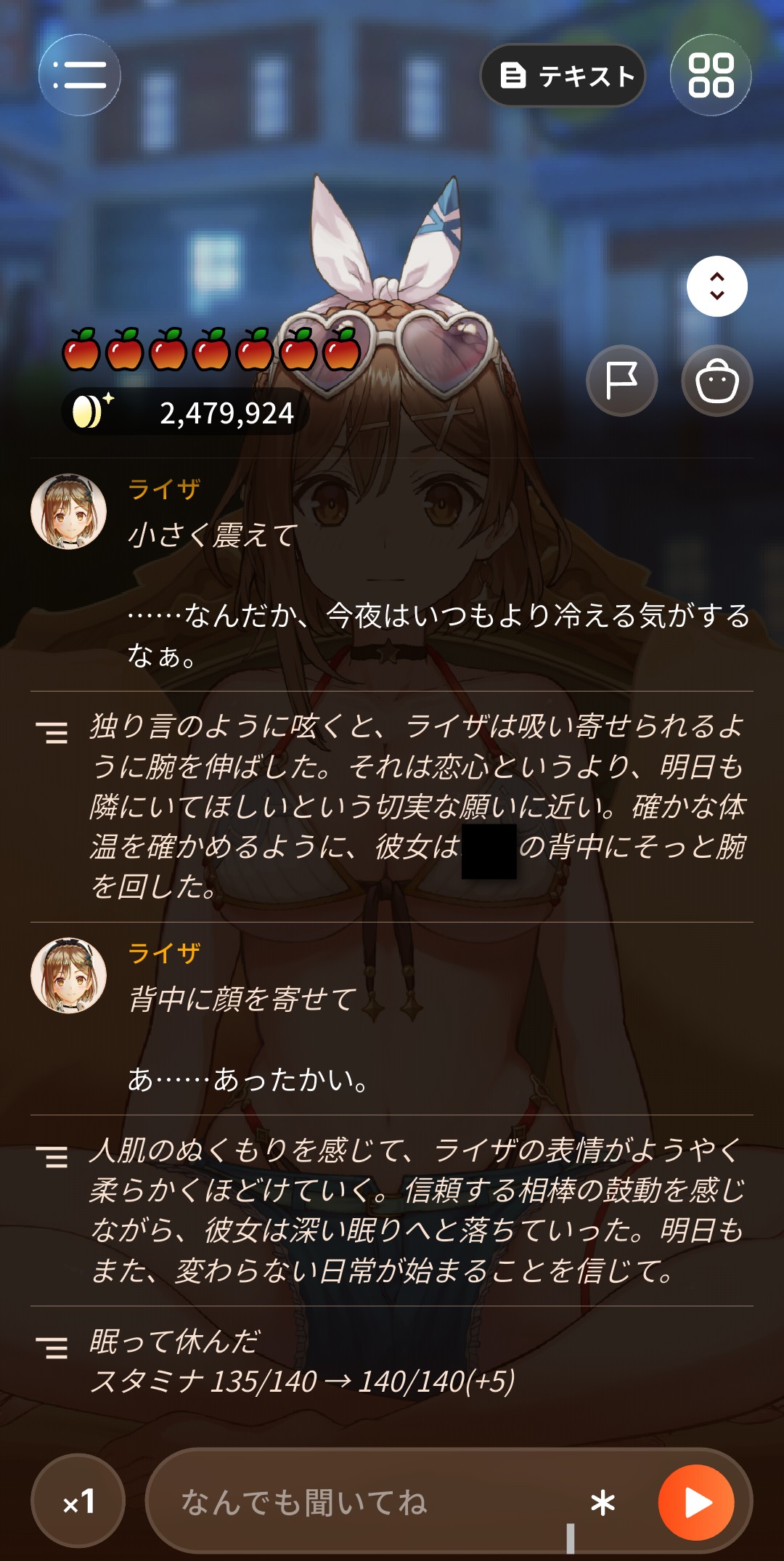Send with the orange play button
Image resolution: width=784 pixels, height=1561 pixels.
696,1502
